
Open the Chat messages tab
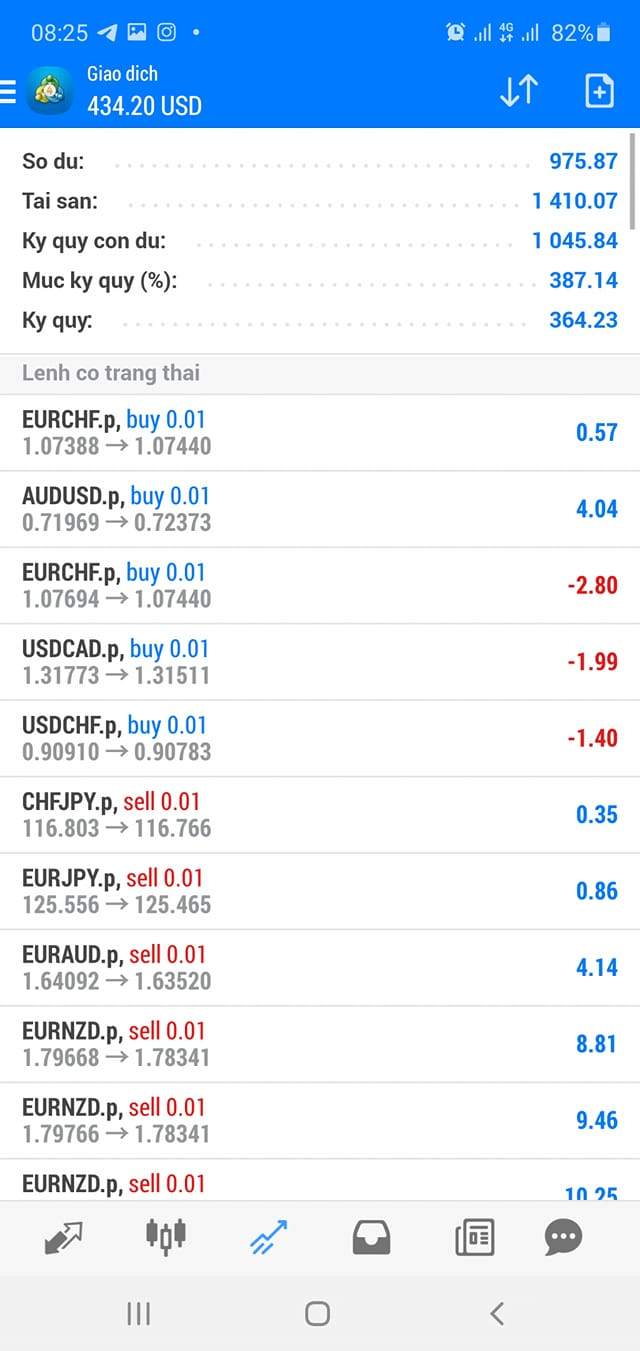[x=563, y=1238]
